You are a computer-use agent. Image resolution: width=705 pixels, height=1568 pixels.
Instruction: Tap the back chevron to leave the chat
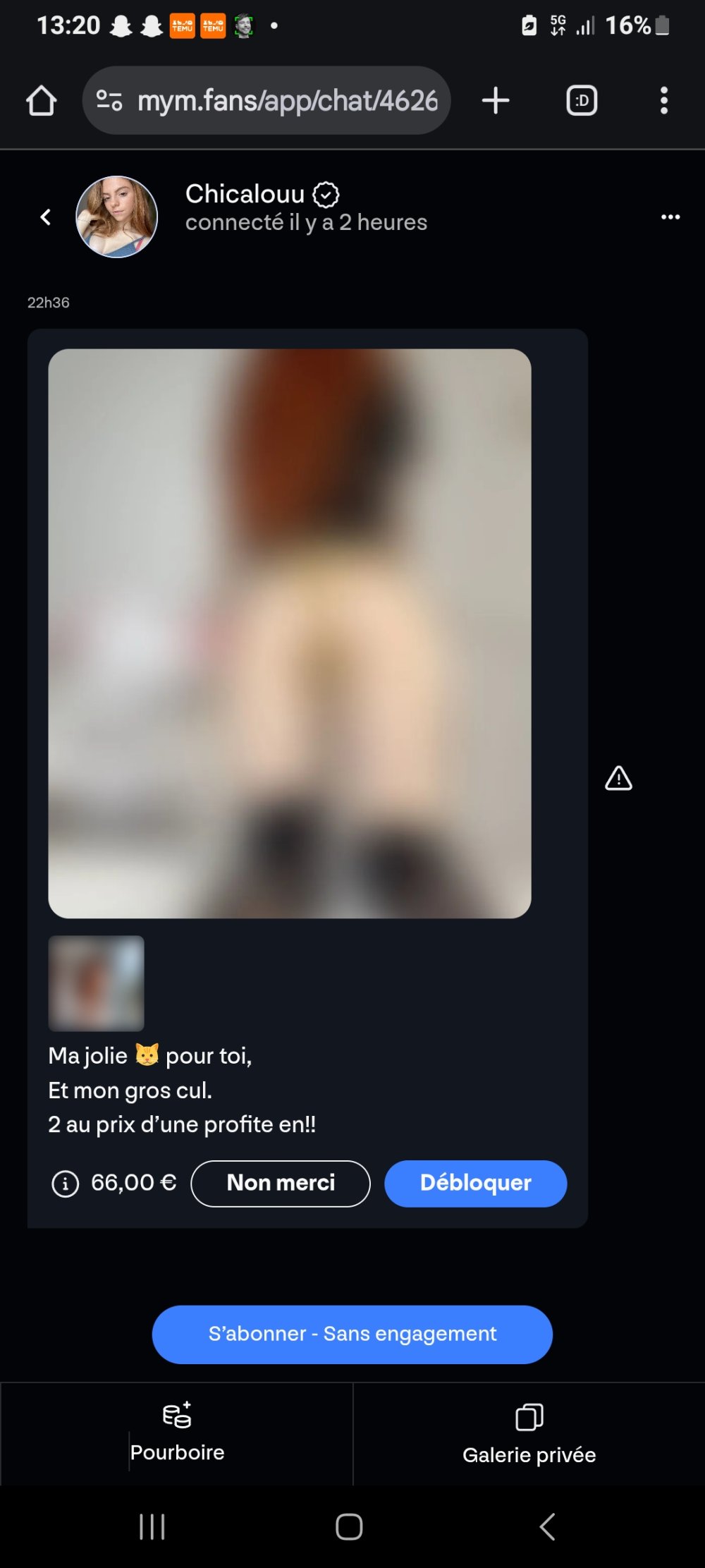(45, 216)
